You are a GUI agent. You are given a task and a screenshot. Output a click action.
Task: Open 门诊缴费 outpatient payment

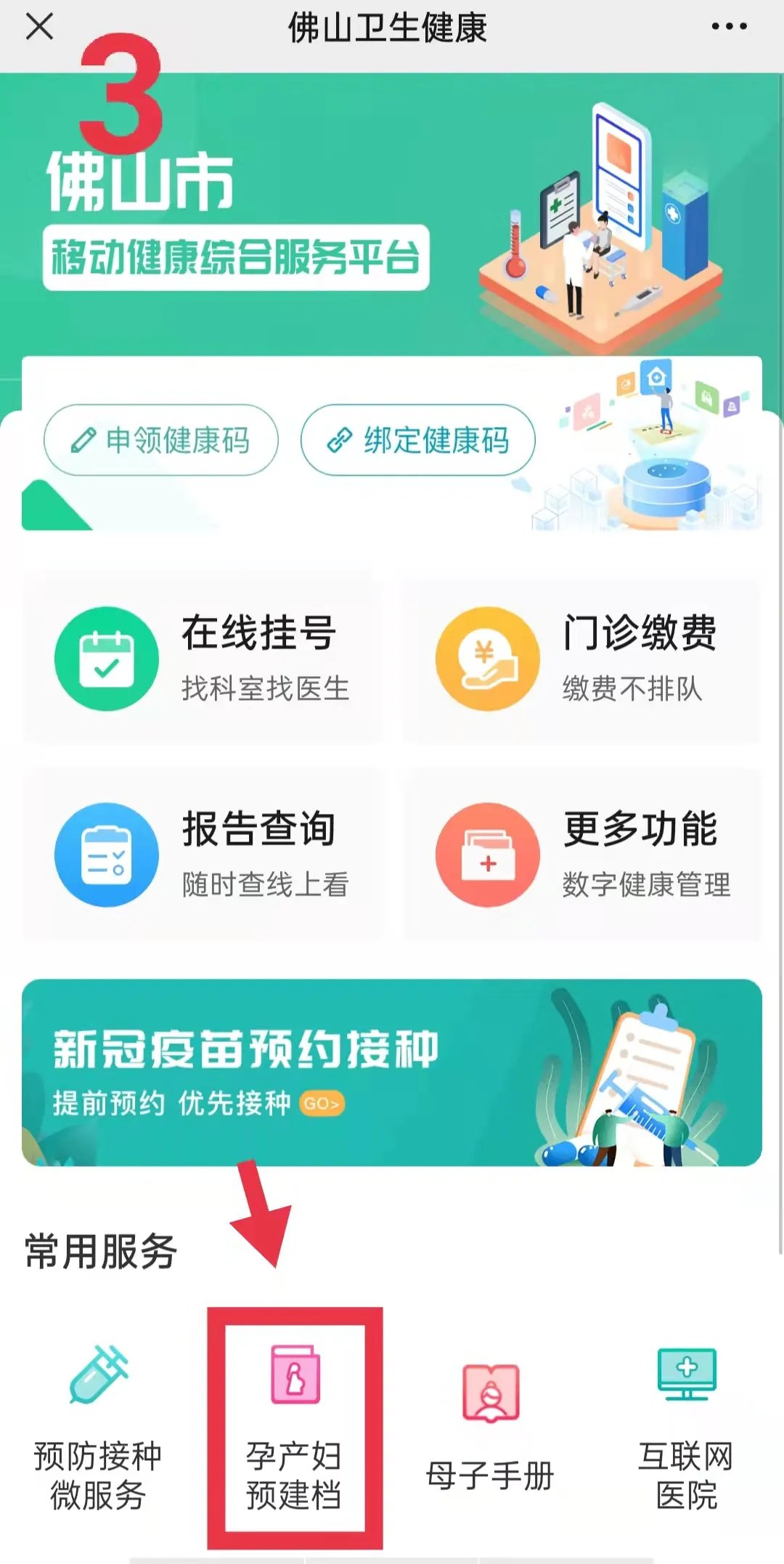(x=582, y=658)
